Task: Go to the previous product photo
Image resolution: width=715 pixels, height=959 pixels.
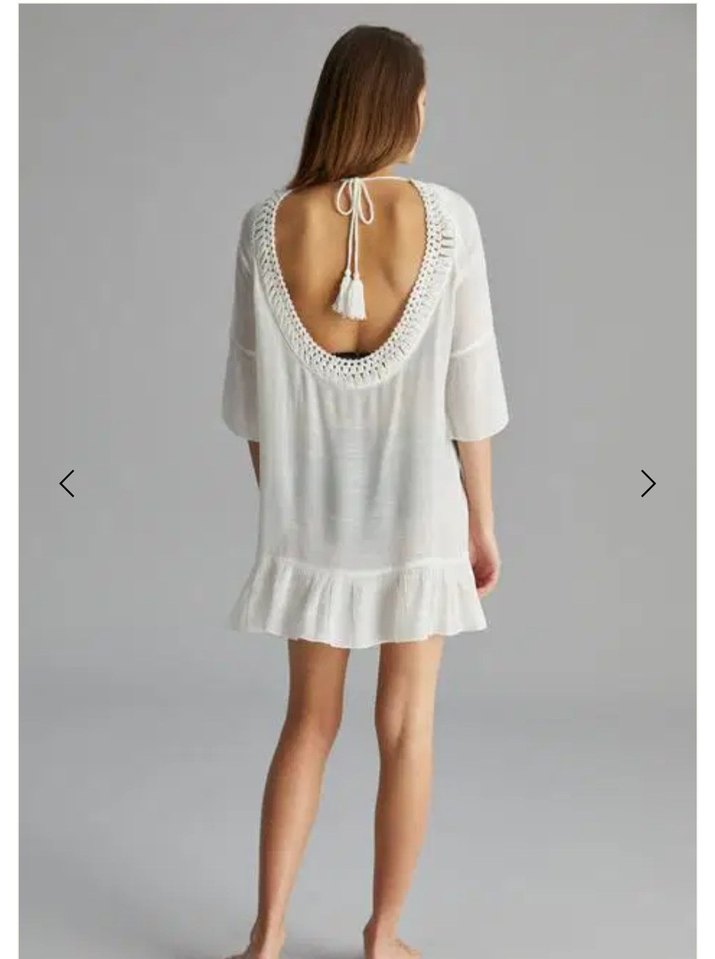Action: 67,484
